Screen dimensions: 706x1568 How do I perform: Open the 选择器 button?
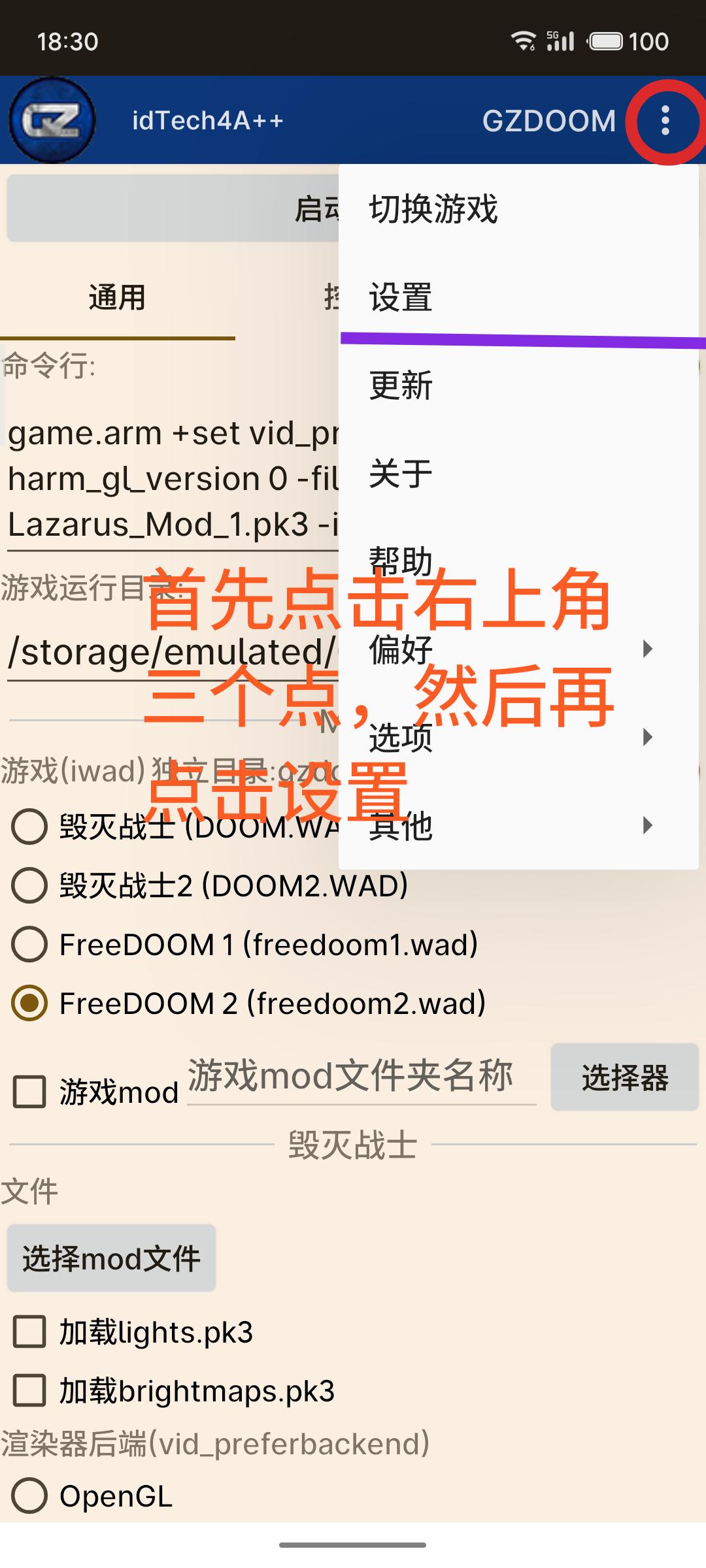[624, 1077]
